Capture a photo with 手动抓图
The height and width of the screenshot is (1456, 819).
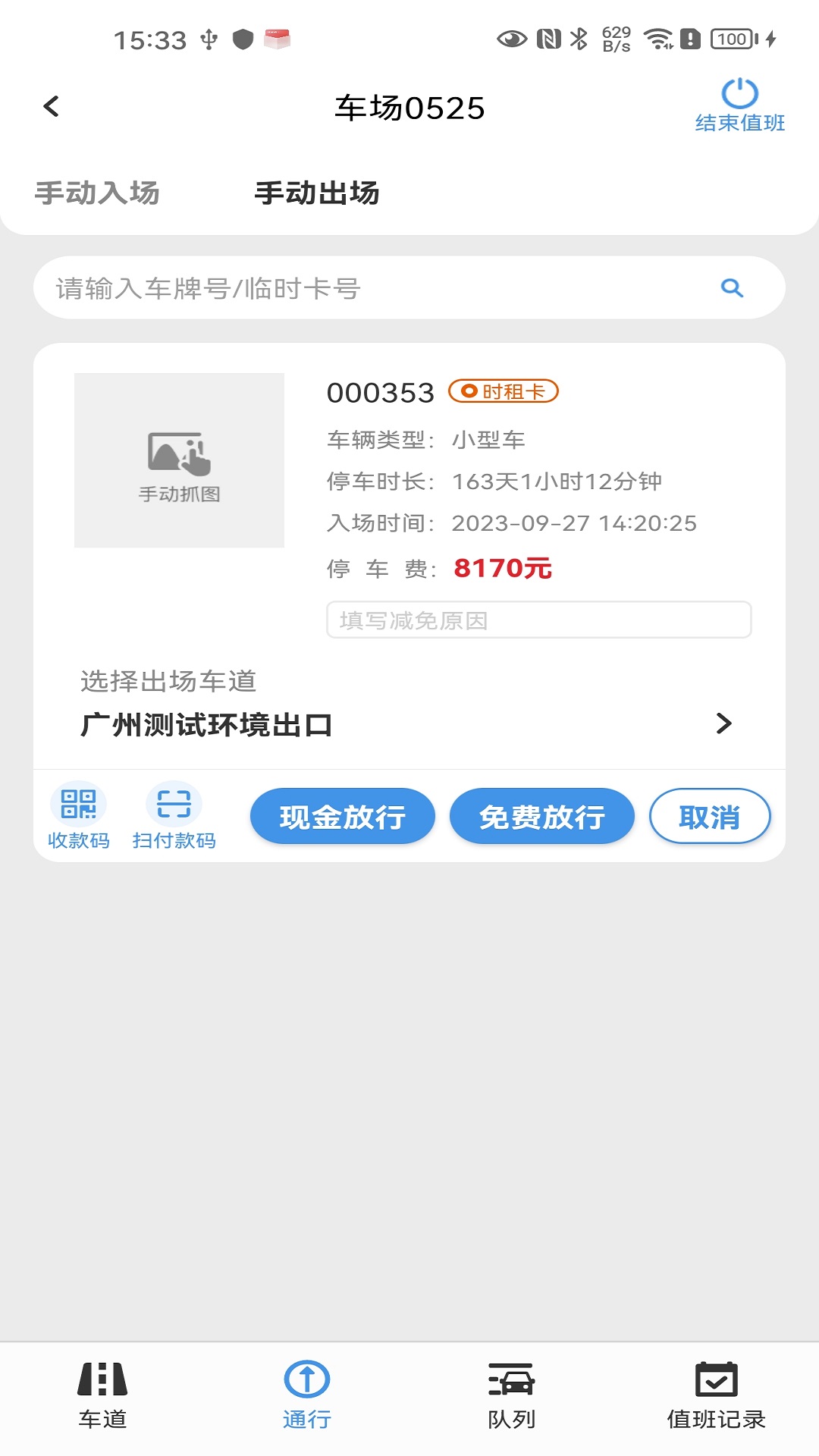[x=179, y=460]
